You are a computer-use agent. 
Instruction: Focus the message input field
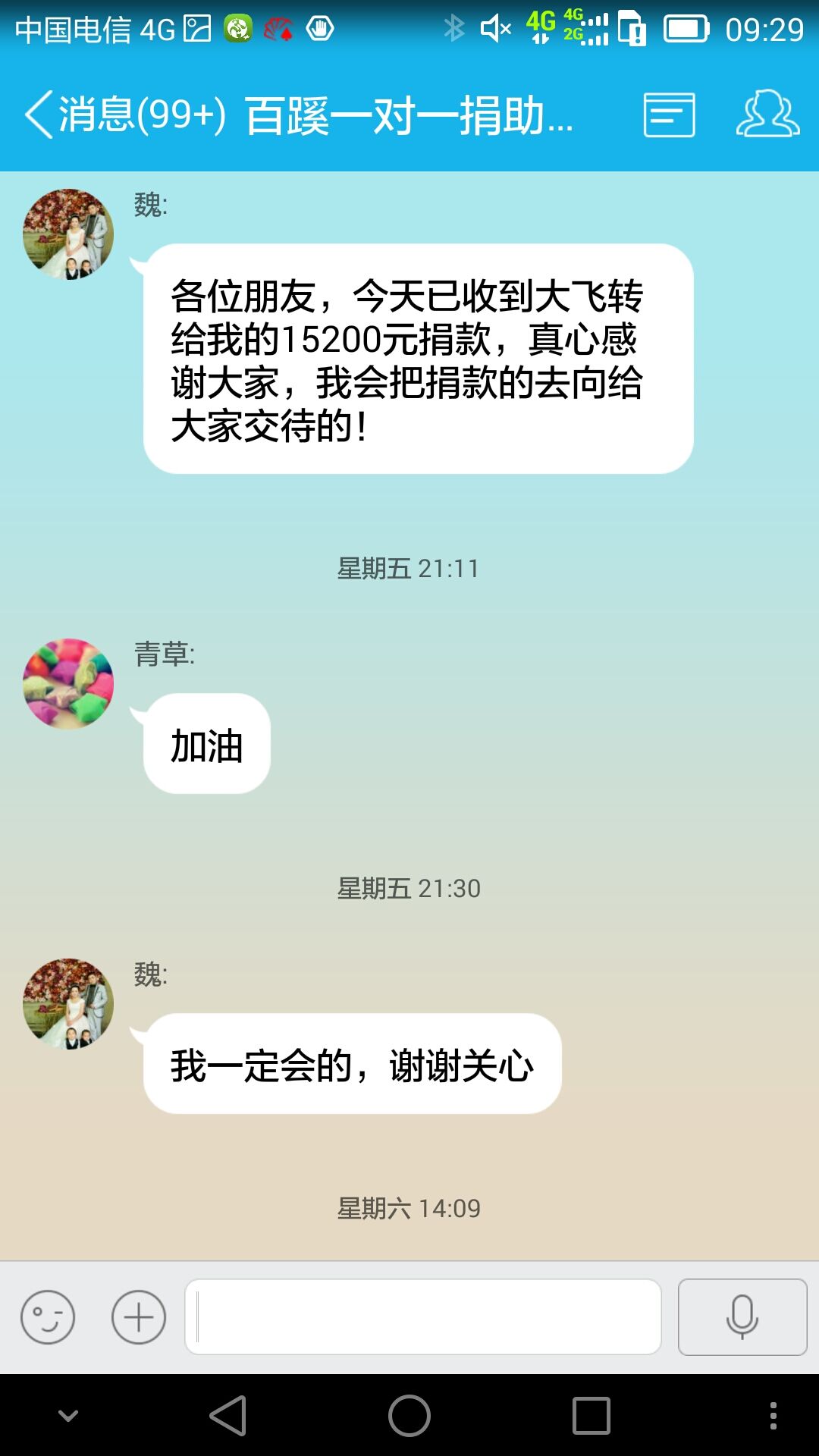click(x=423, y=1317)
